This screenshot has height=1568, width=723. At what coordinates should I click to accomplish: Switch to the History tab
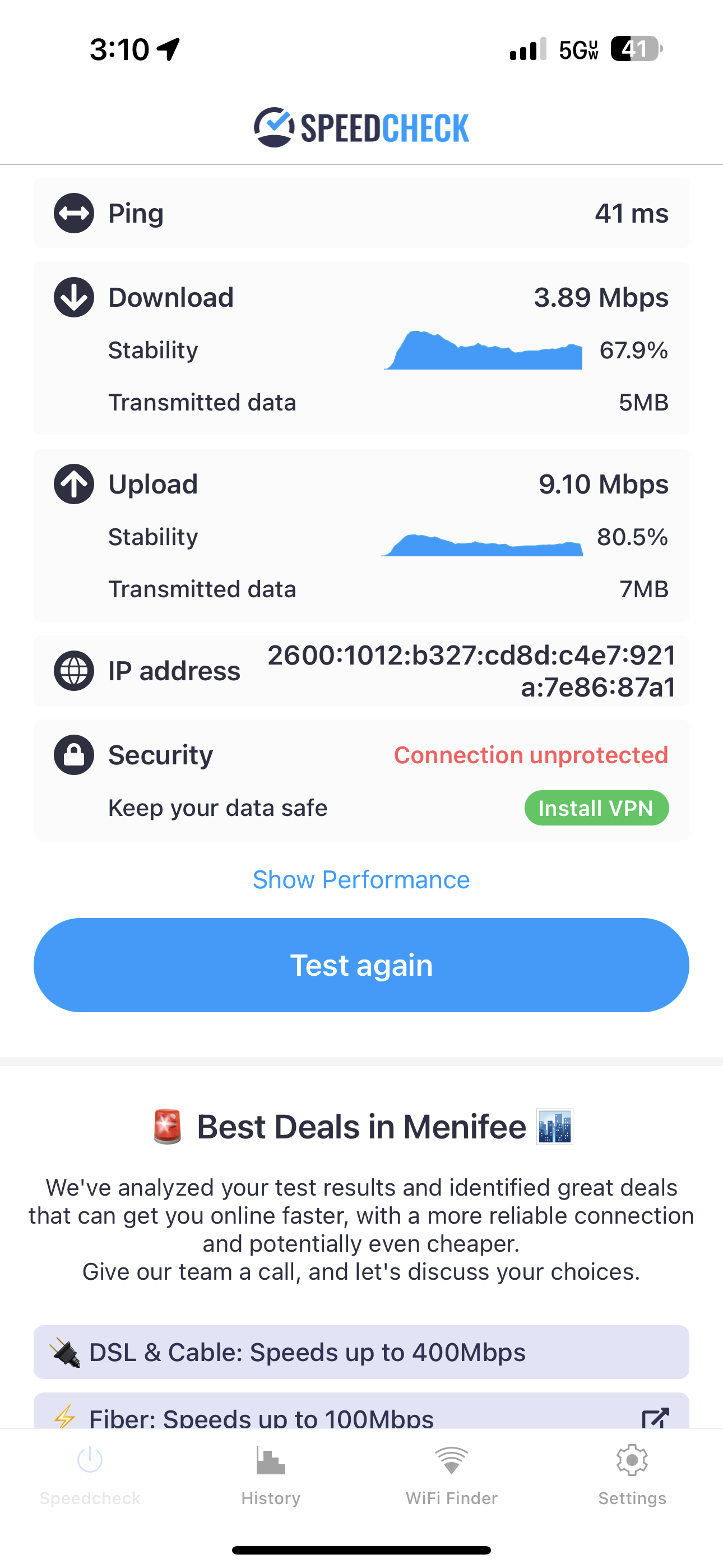point(271,1475)
